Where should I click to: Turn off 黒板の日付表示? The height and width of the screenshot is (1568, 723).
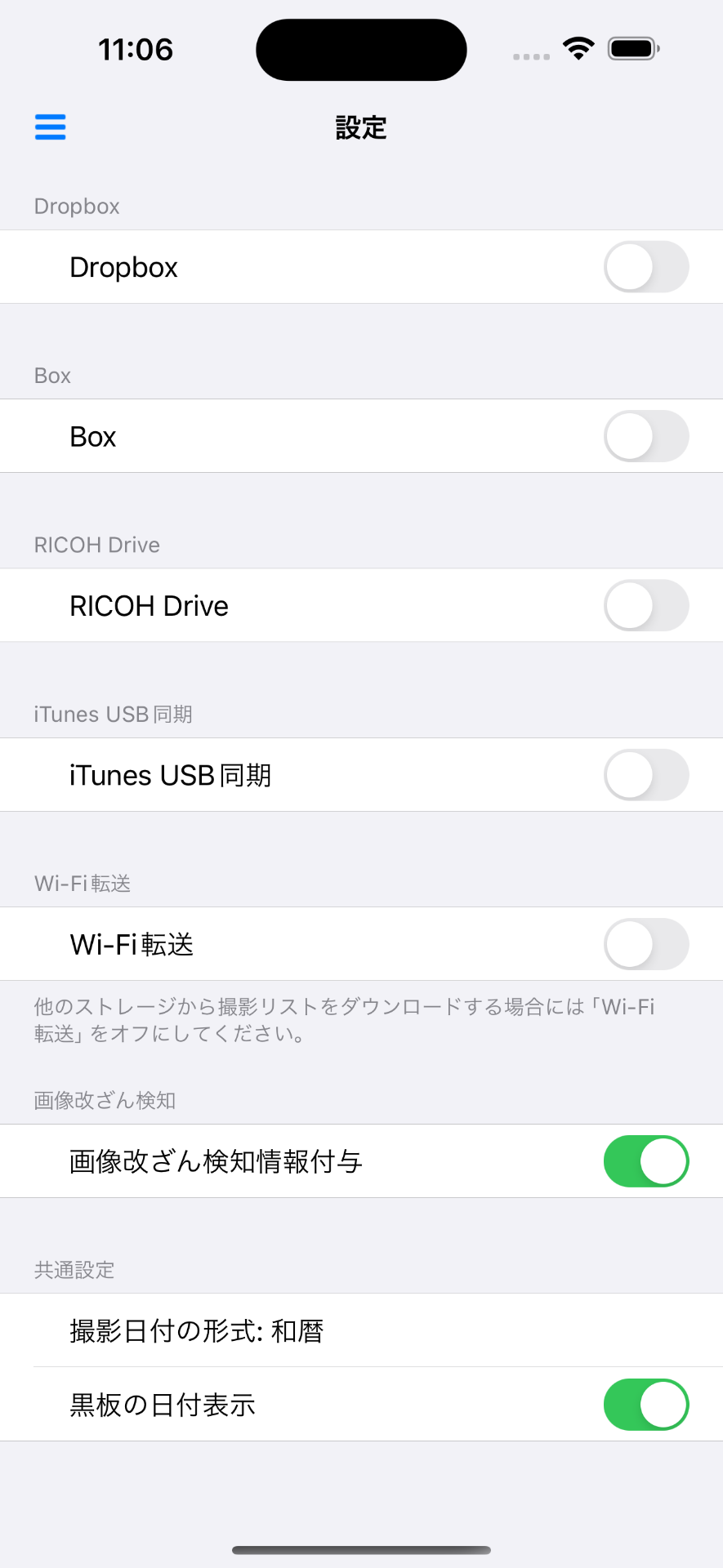tap(645, 1404)
